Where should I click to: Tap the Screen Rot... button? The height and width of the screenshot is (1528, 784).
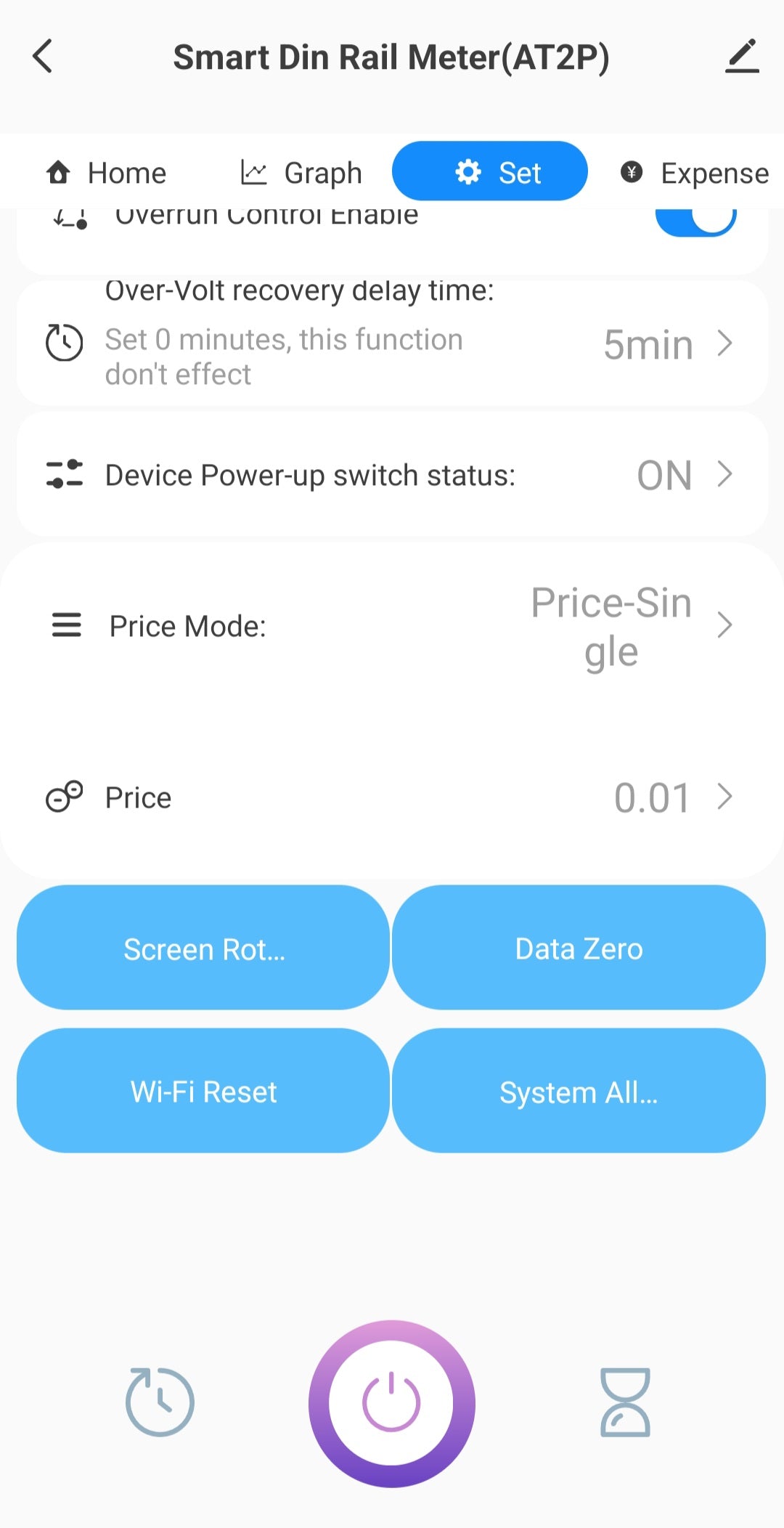pyautogui.click(x=204, y=948)
